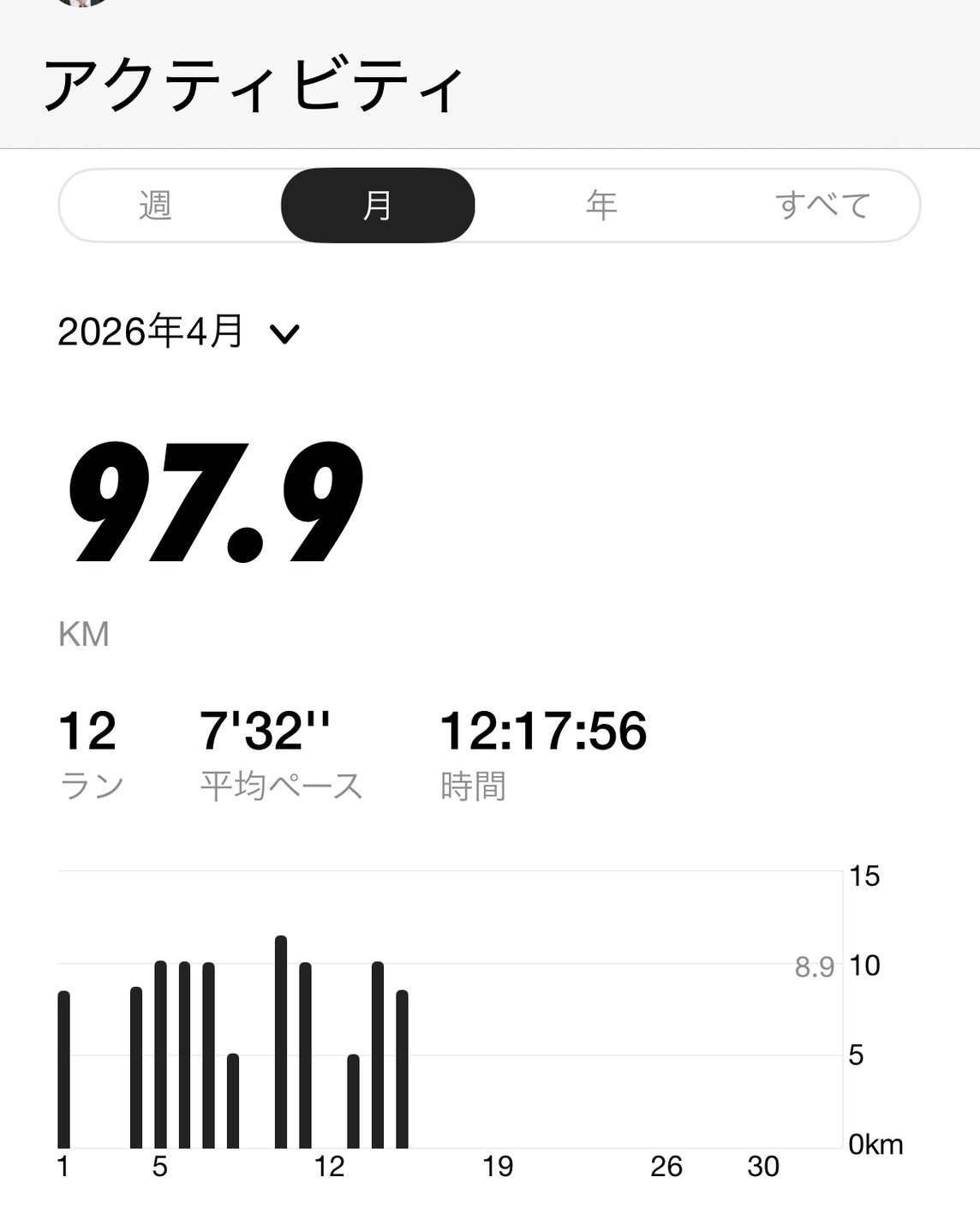
Task: Switch to the 週 (week) tab
Action: pos(155,206)
